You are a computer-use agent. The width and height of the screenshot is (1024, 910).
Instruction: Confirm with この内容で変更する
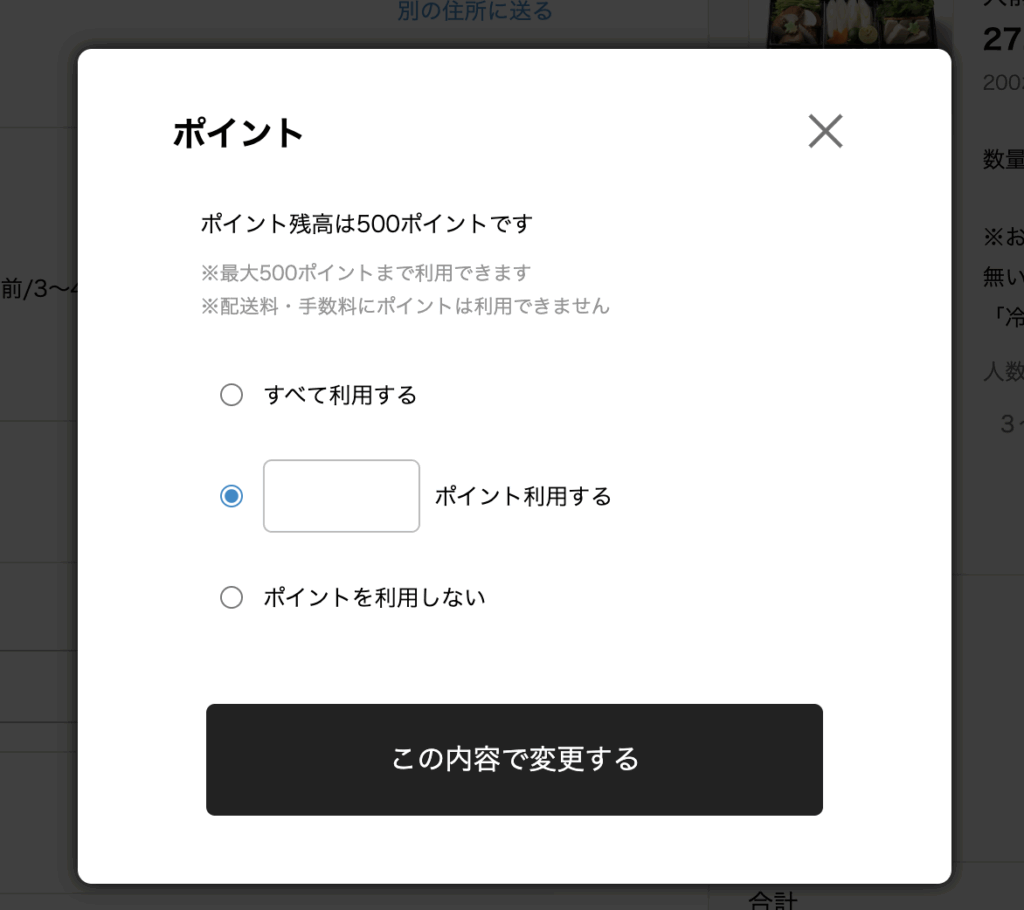tap(514, 759)
